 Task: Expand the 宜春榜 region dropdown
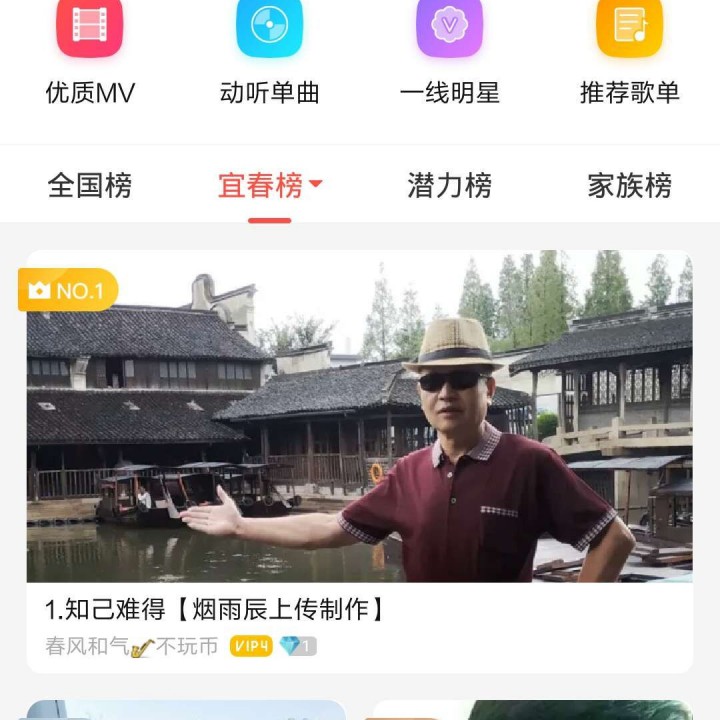tap(270, 186)
